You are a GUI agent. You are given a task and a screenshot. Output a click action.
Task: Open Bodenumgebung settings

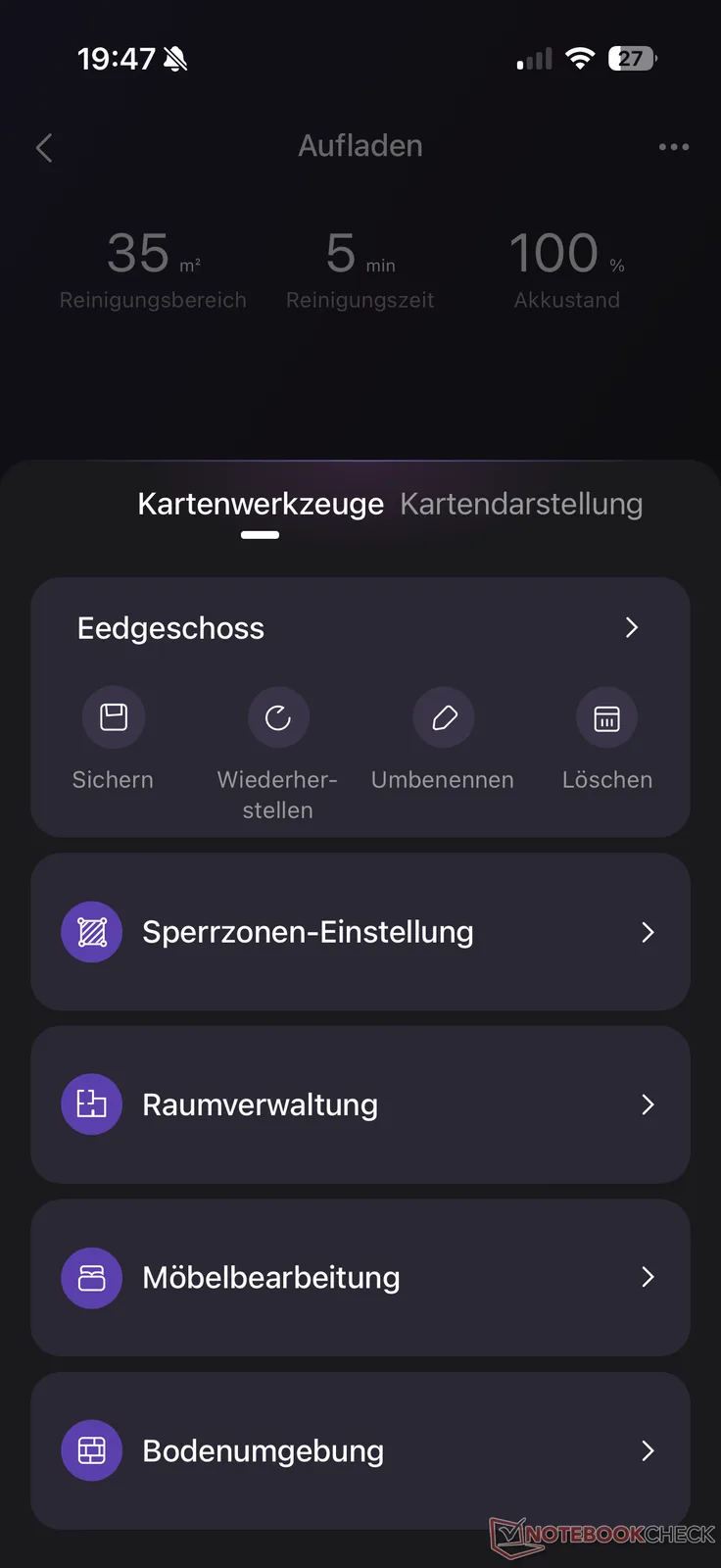tap(360, 1450)
